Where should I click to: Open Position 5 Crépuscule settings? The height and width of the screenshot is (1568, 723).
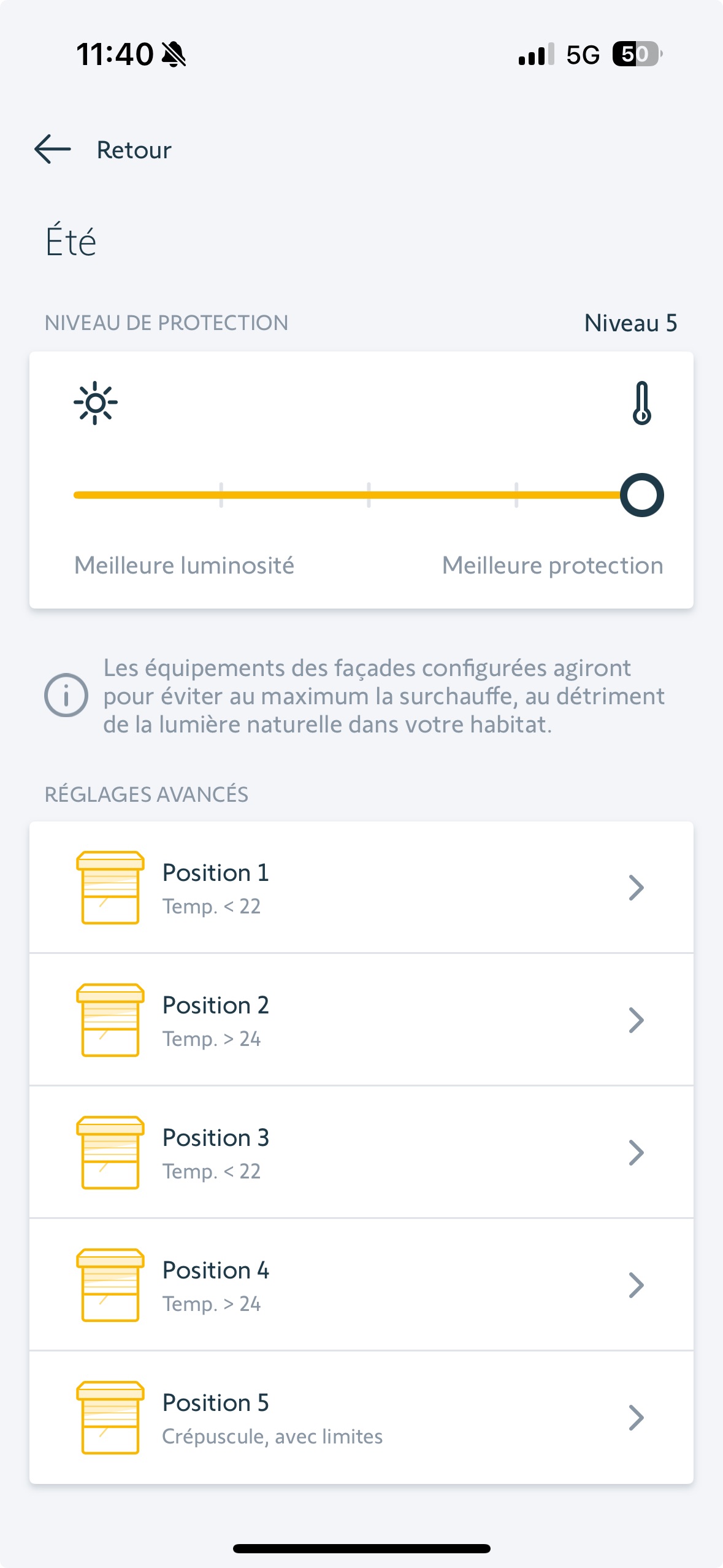click(x=361, y=1418)
